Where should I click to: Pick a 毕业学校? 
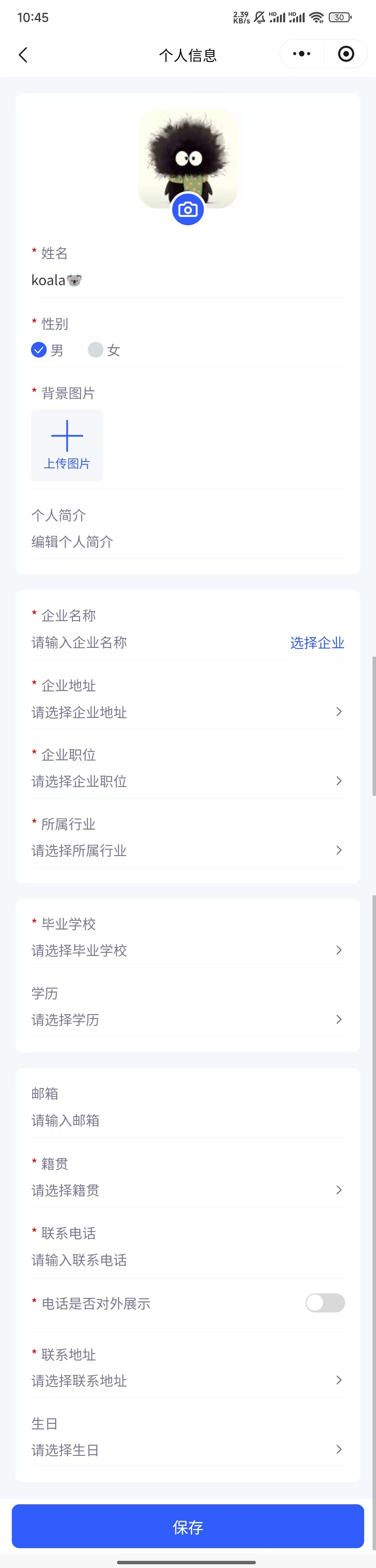pos(187,950)
